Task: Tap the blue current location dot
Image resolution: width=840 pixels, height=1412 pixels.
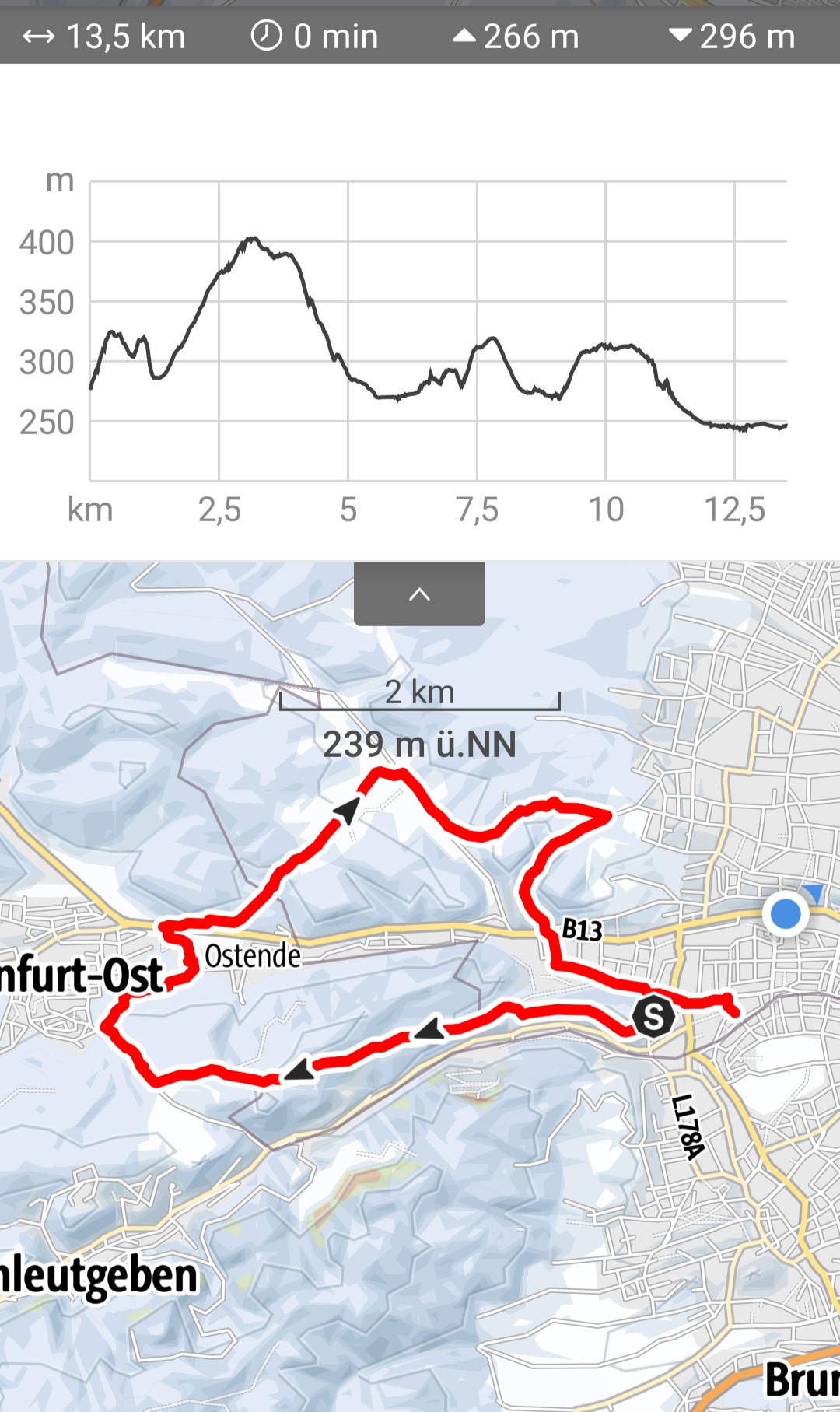Action: [x=786, y=913]
